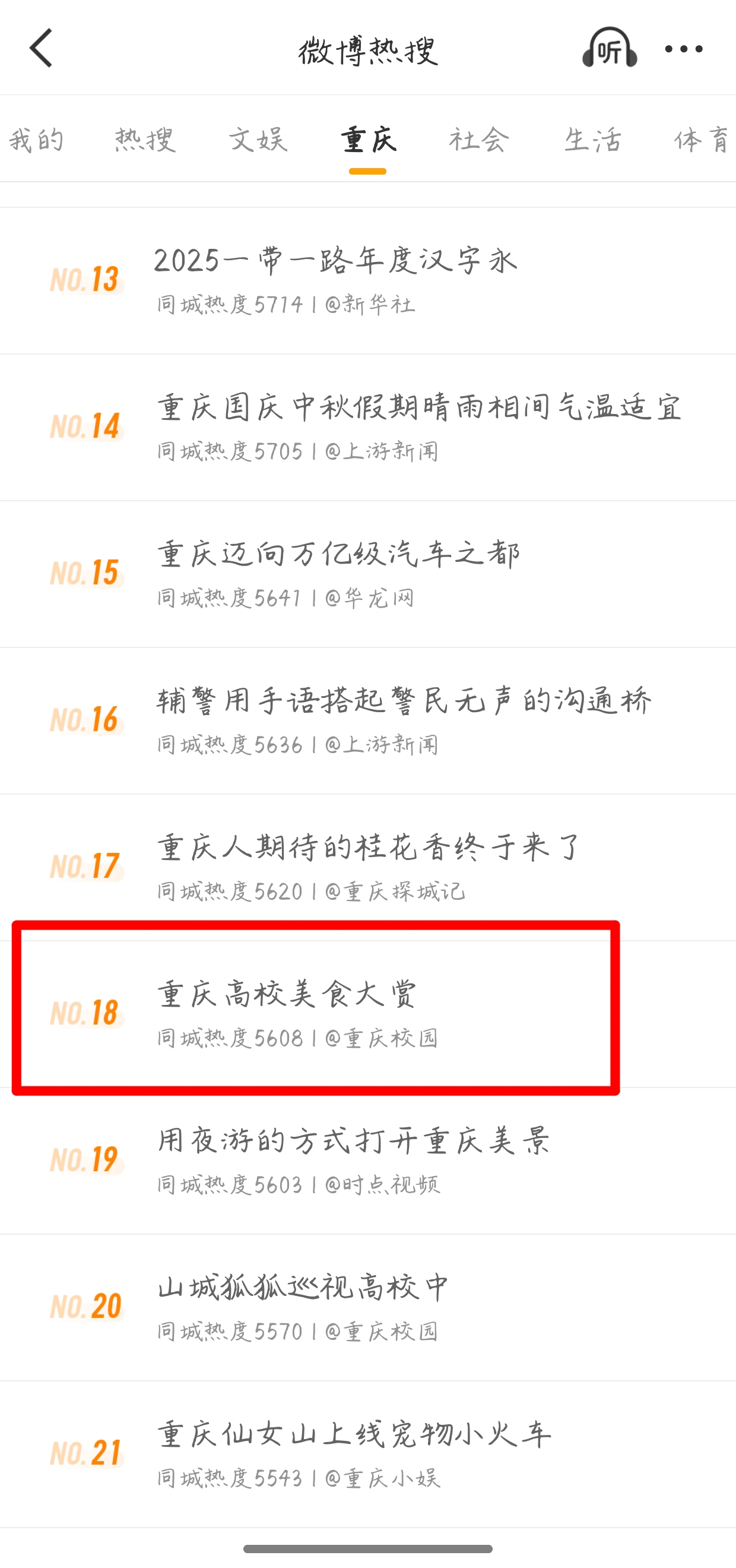Open the three-dot overflow menu
This screenshot has width=736, height=1568.
coord(684,49)
